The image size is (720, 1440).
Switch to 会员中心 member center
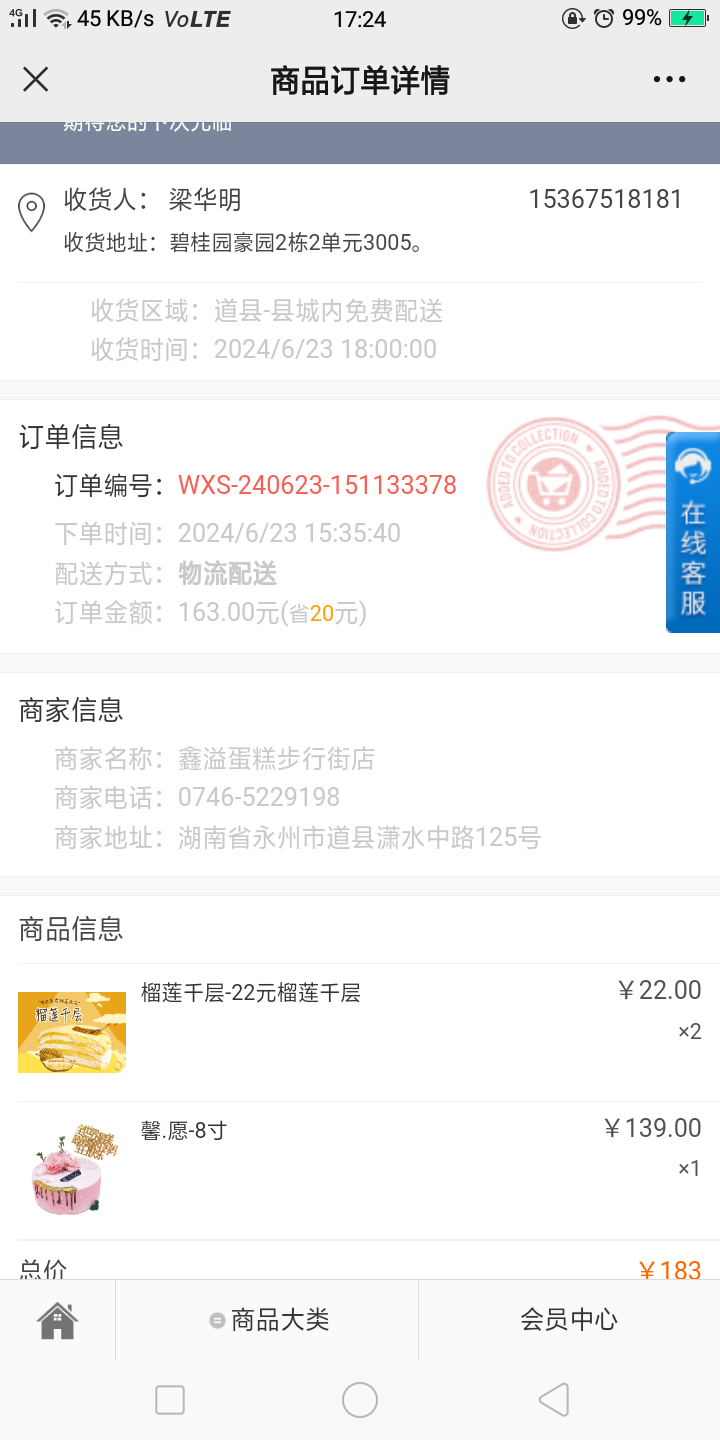tap(569, 1320)
